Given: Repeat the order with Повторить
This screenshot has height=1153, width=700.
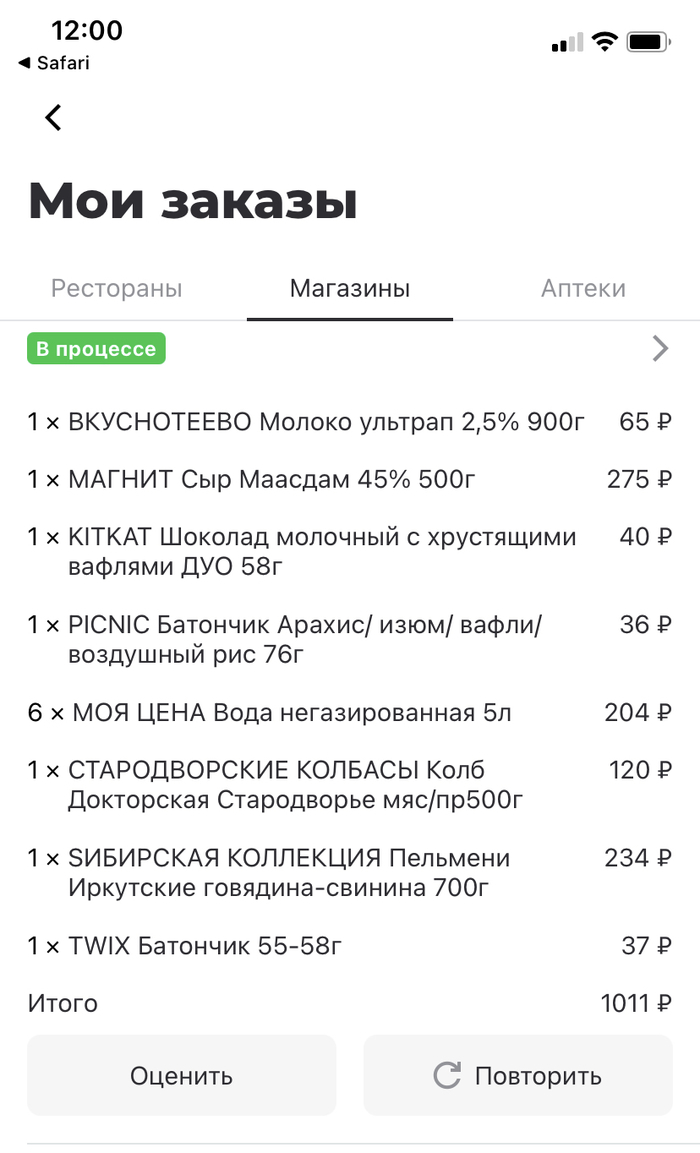Looking at the screenshot, I should pyautogui.click(x=518, y=1076).
